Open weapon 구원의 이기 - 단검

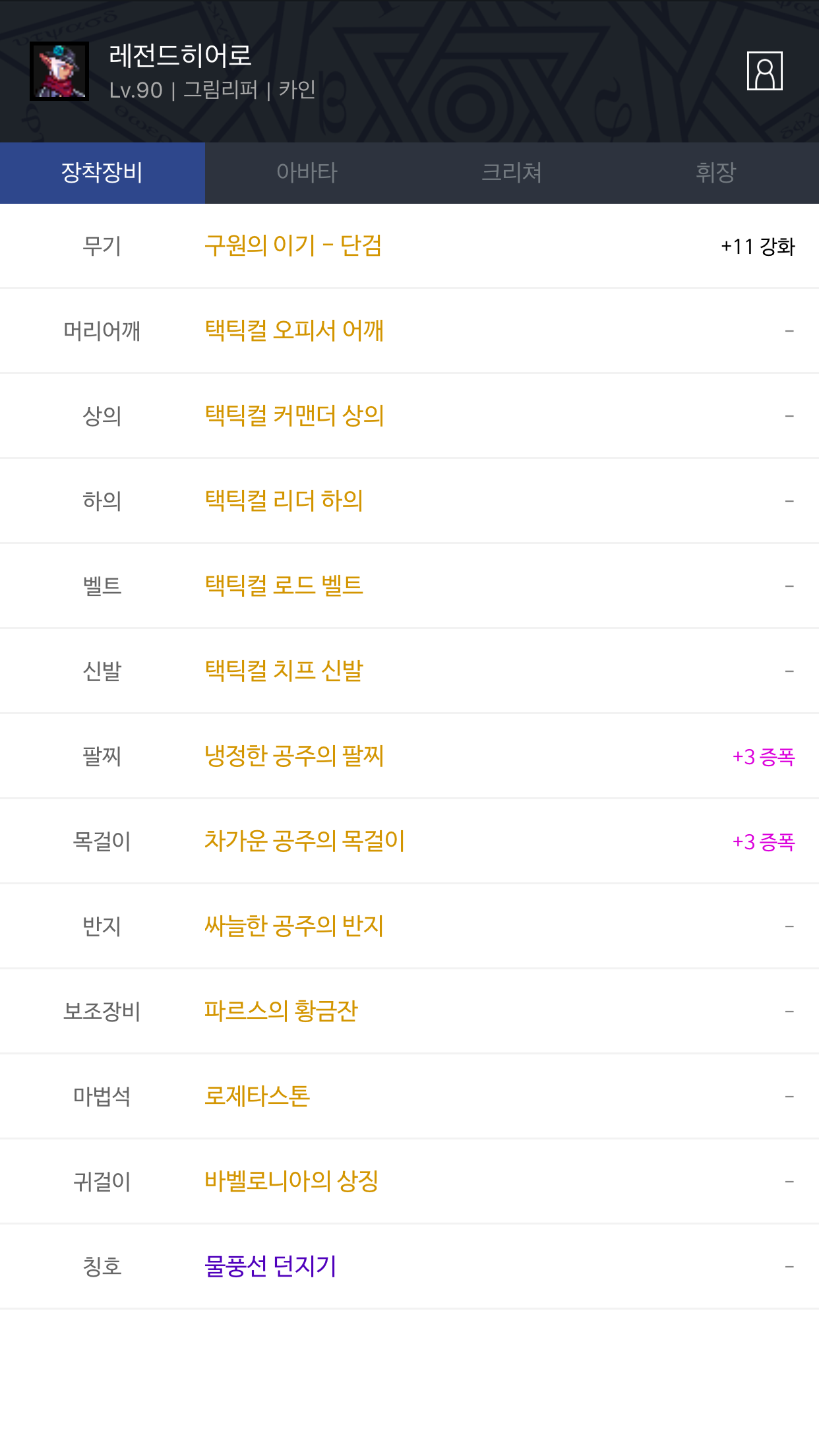(293, 246)
